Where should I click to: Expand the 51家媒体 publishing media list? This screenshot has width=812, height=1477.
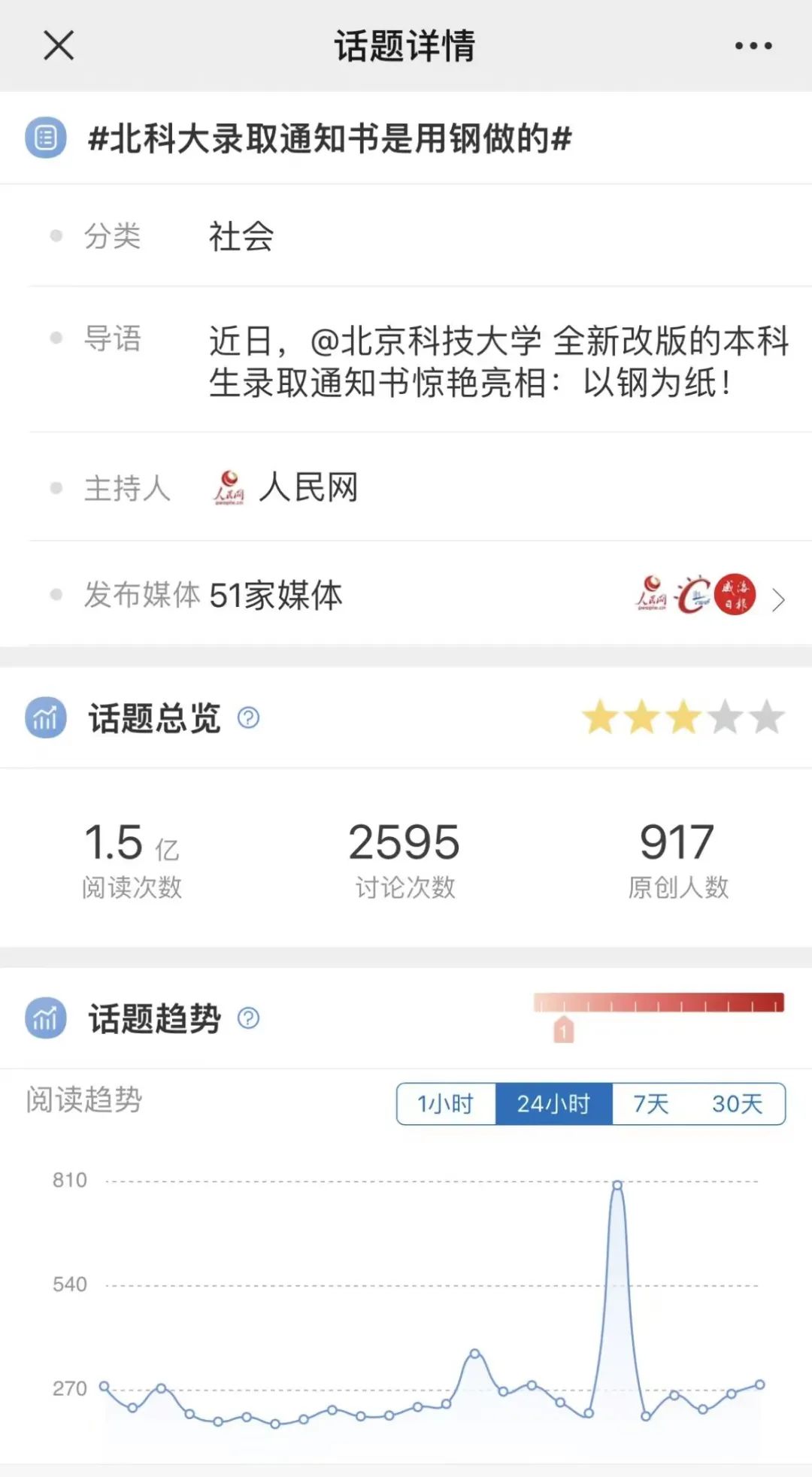778,599
